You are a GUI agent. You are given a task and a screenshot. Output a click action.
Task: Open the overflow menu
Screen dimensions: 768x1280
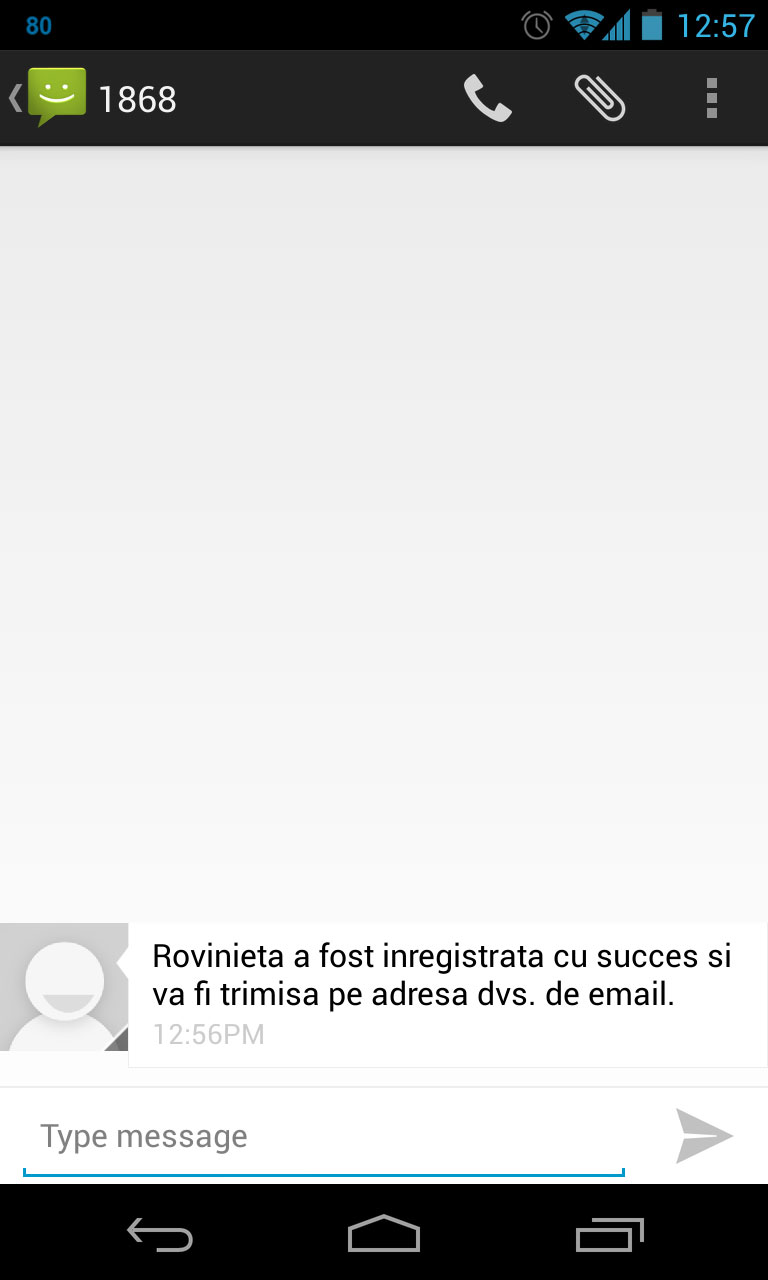pyautogui.click(x=711, y=98)
